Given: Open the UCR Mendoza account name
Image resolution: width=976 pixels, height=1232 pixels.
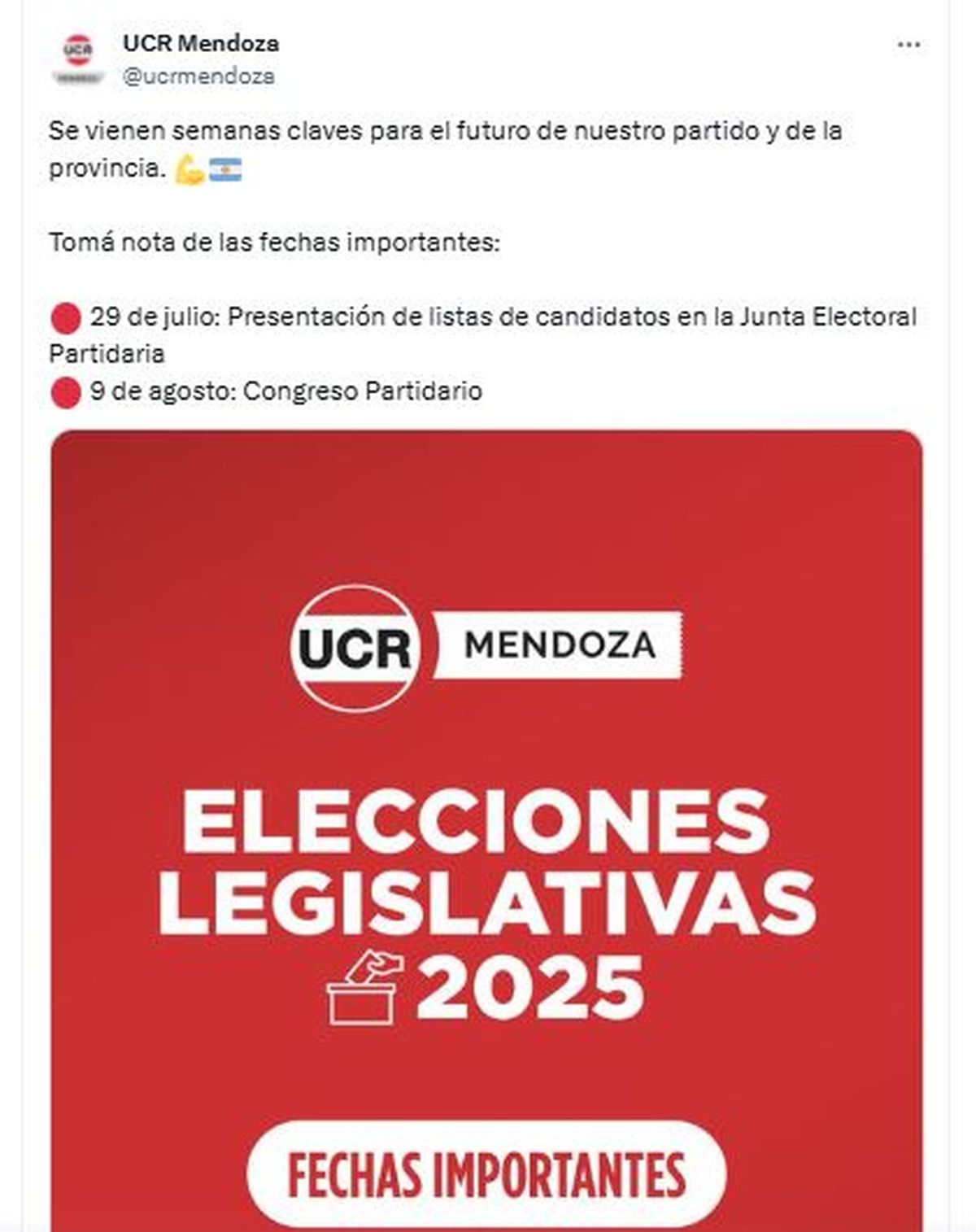Looking at the screenshot, I should (200, 43).
